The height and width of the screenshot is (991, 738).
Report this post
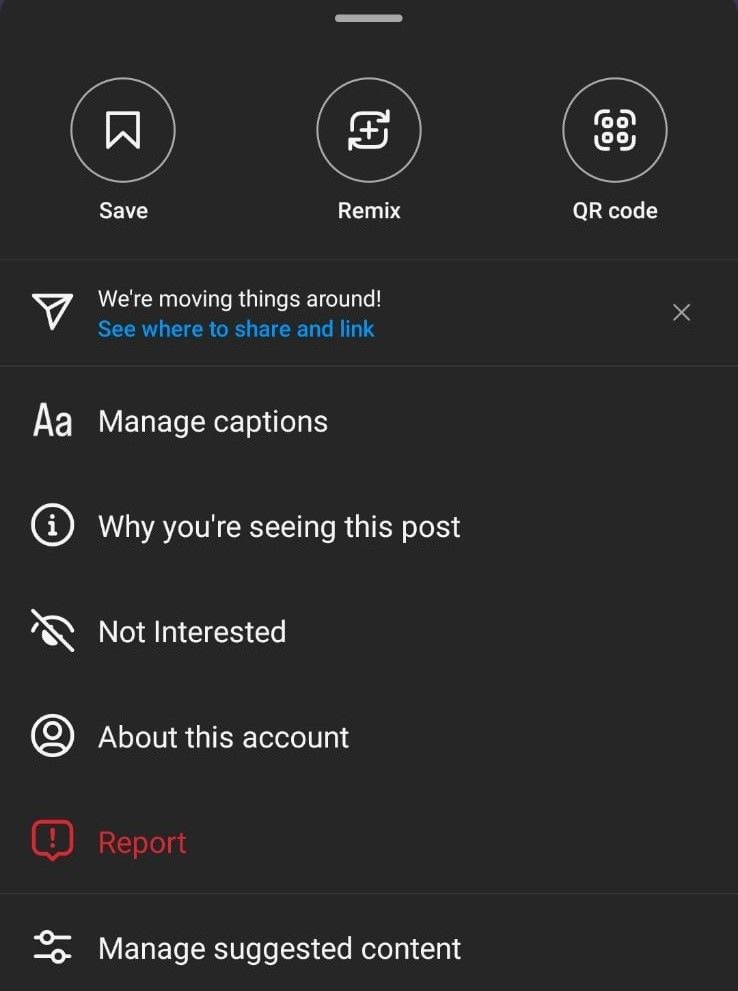pos(142,843)
